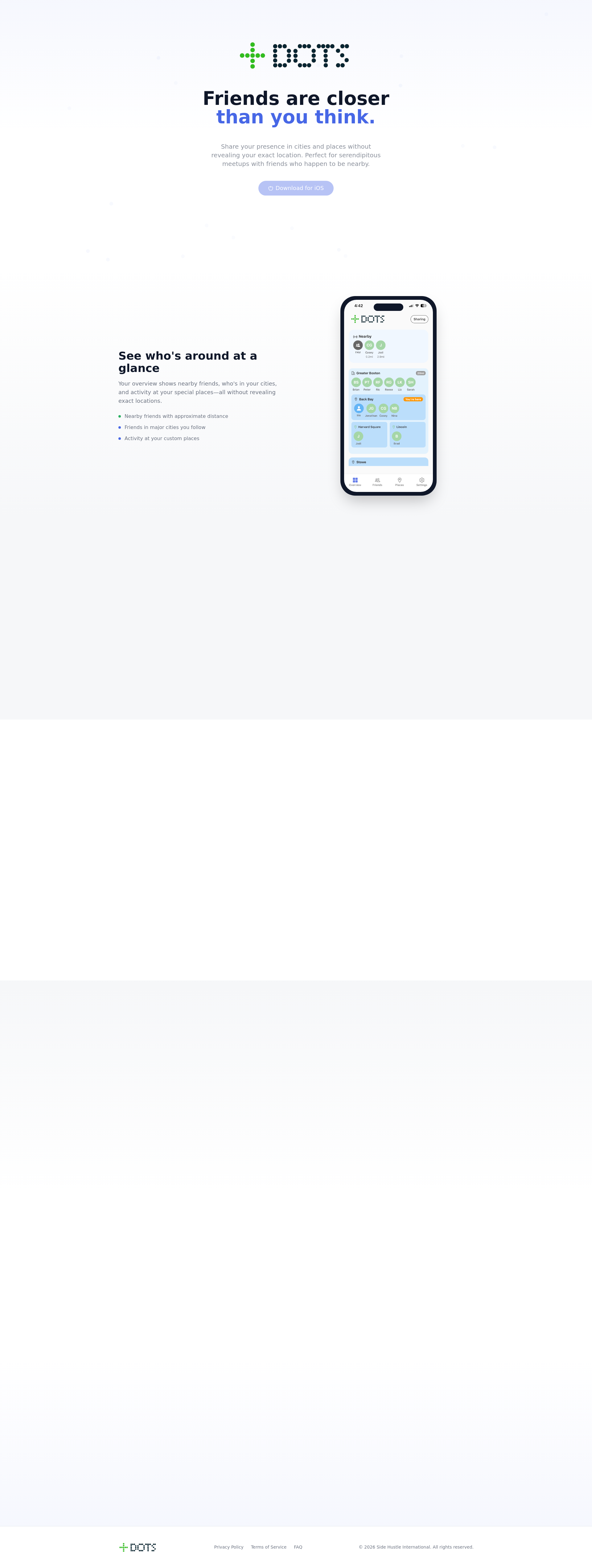
Task: Open the Privacy Policy link
Action: coord(228,1547)
